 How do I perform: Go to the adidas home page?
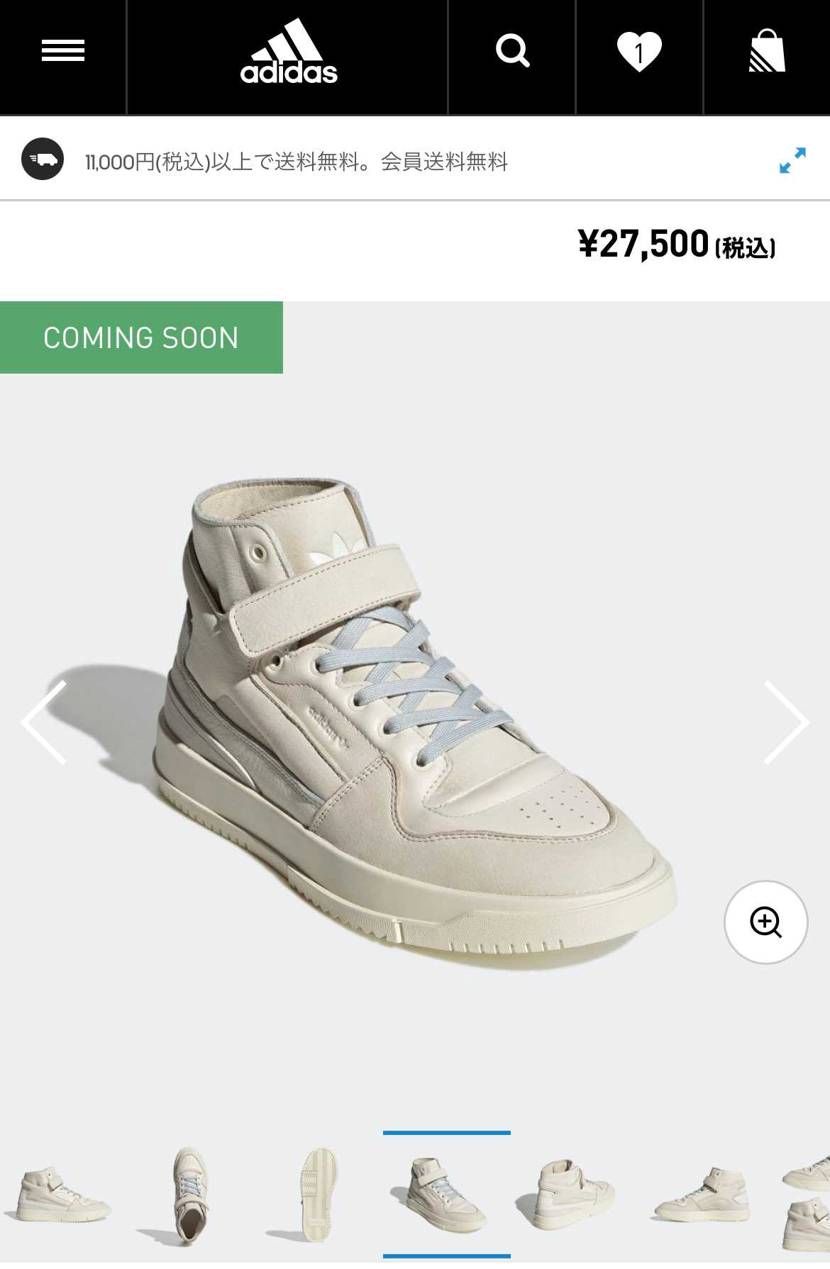pyautogui.click(x=288, y=52)
